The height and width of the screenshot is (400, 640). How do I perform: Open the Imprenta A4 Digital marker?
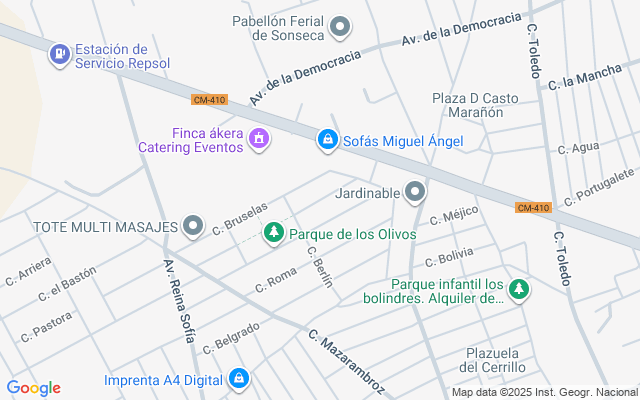click(x=238, y=379)
